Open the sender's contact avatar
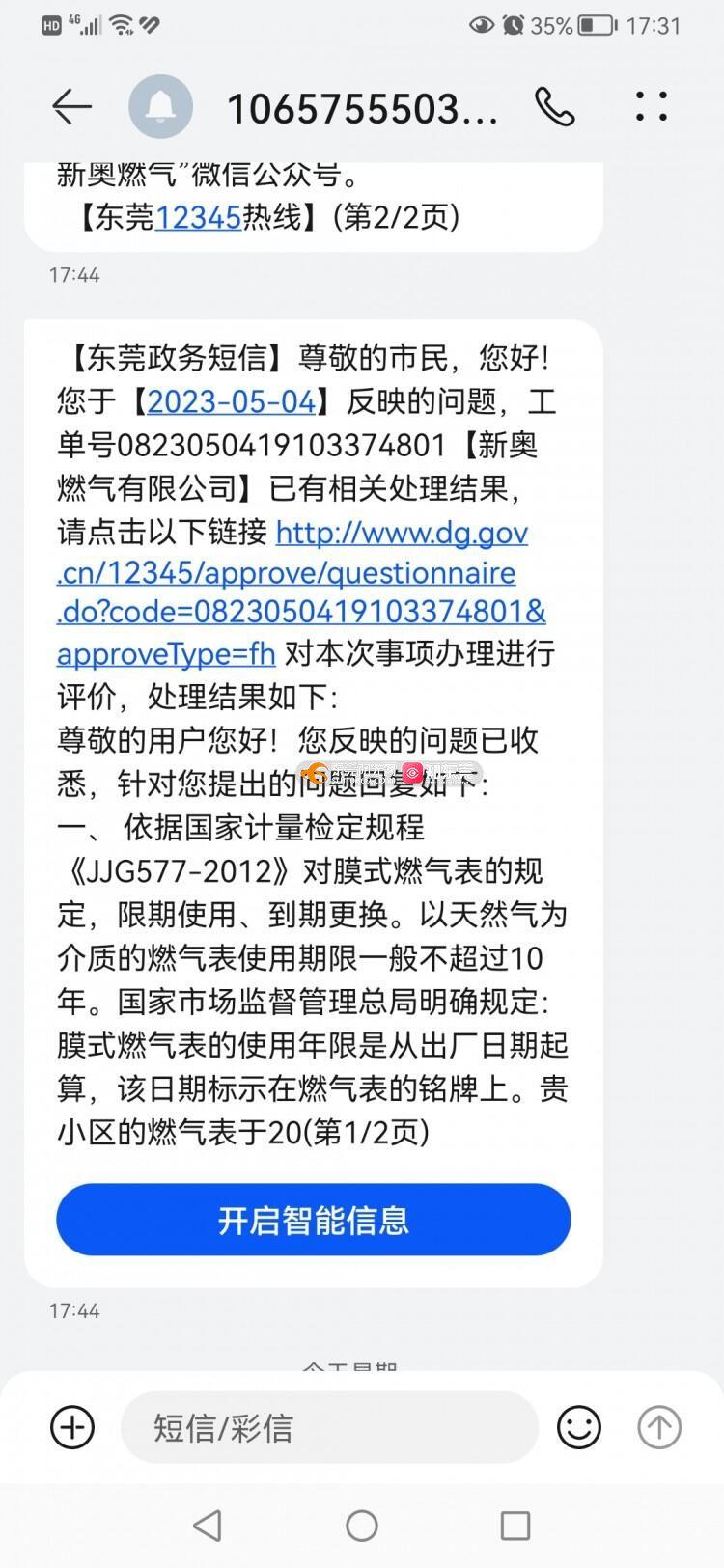Image resolution: width=724 pixels, height=1568 pixels. pyautogui.click(x=160, y=107)
